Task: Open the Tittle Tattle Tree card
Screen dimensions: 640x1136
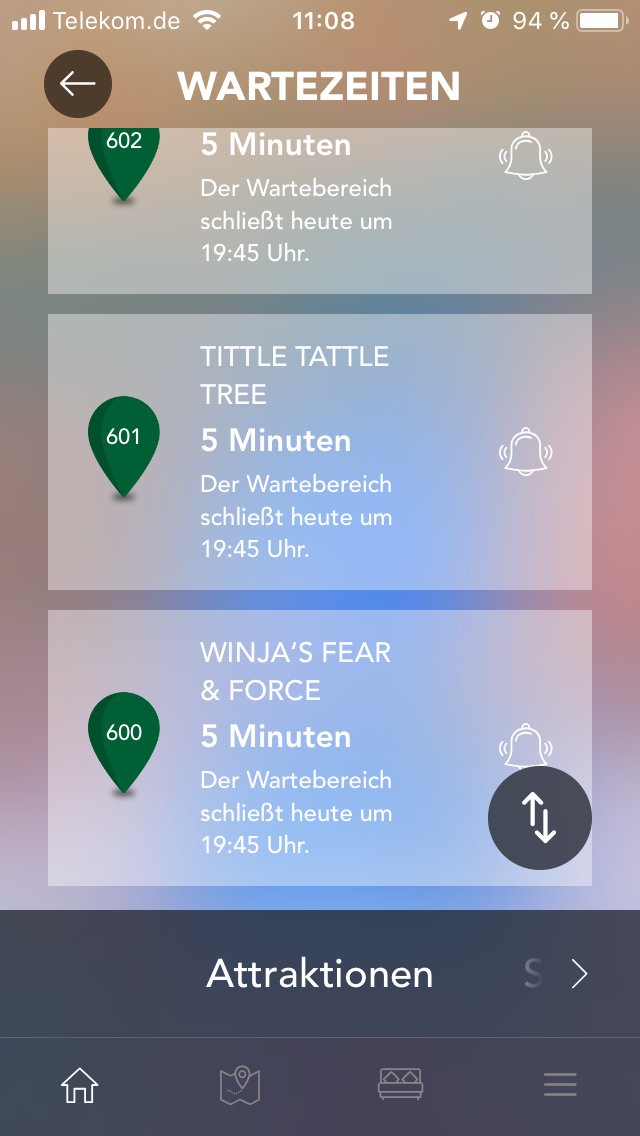Action: click(320, 452)
